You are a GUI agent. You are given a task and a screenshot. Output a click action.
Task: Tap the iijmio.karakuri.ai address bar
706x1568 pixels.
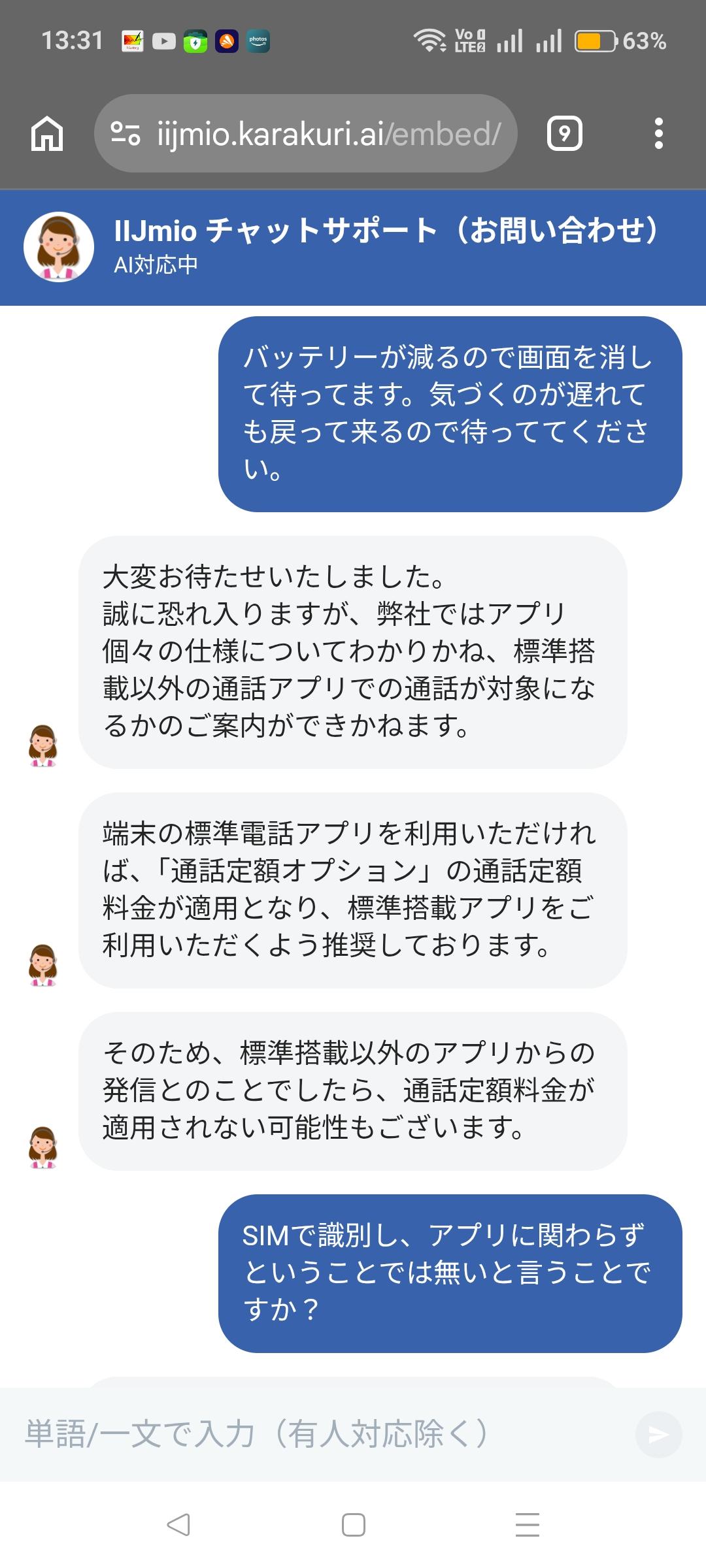(327, 134)
